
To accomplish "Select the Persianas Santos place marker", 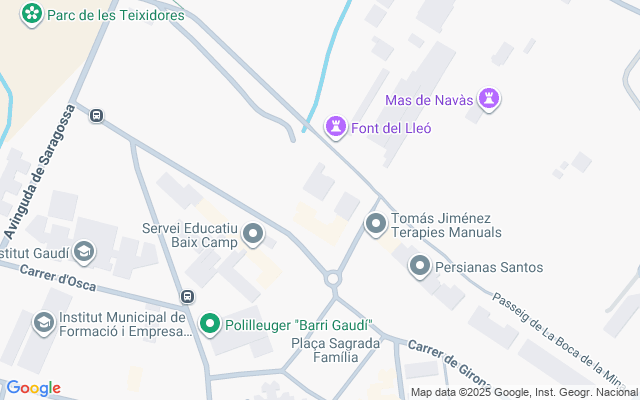I will point(420,267).
